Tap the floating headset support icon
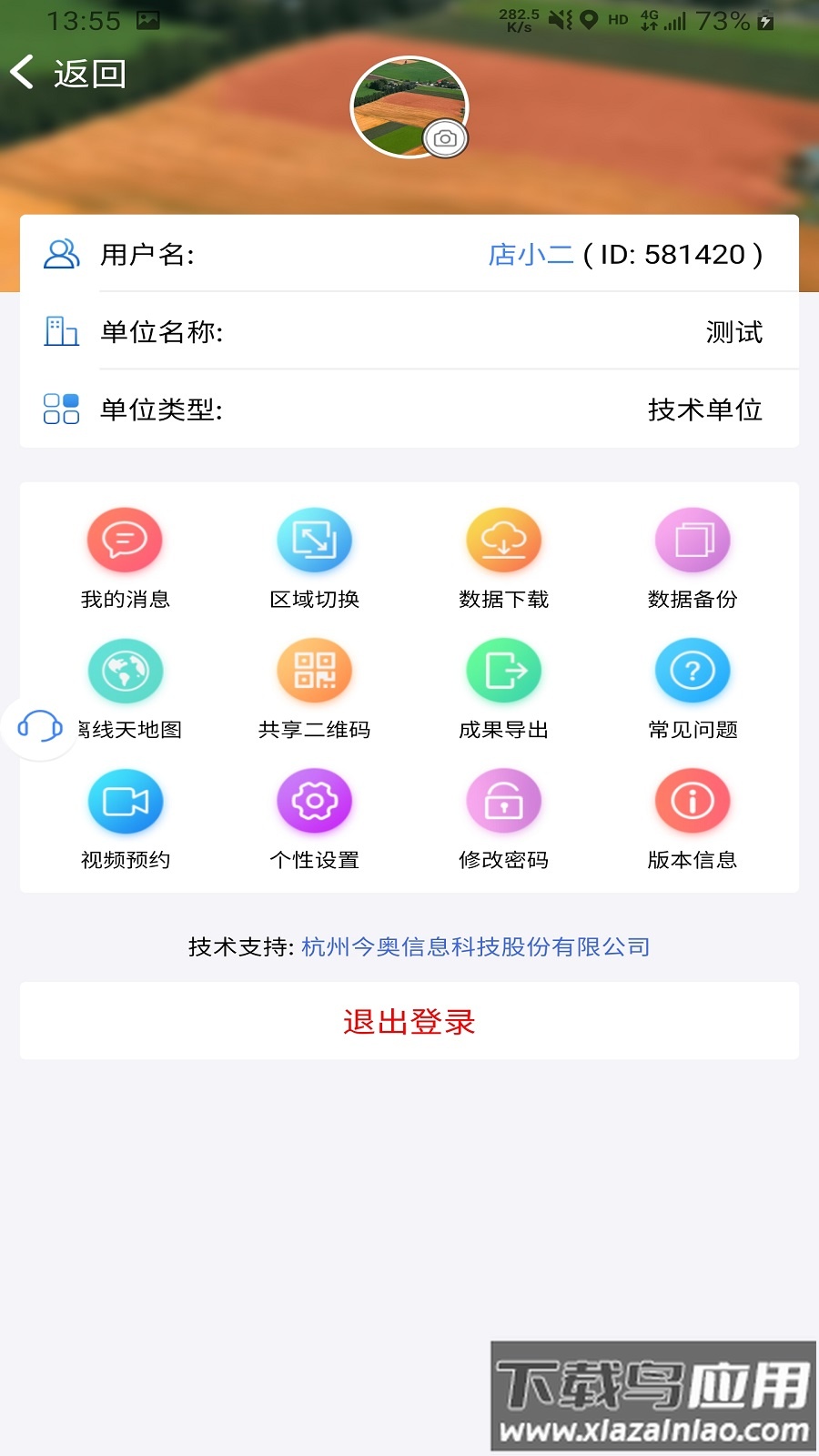819x1456 pixels. pyautogui.click(x=38, y=728)
